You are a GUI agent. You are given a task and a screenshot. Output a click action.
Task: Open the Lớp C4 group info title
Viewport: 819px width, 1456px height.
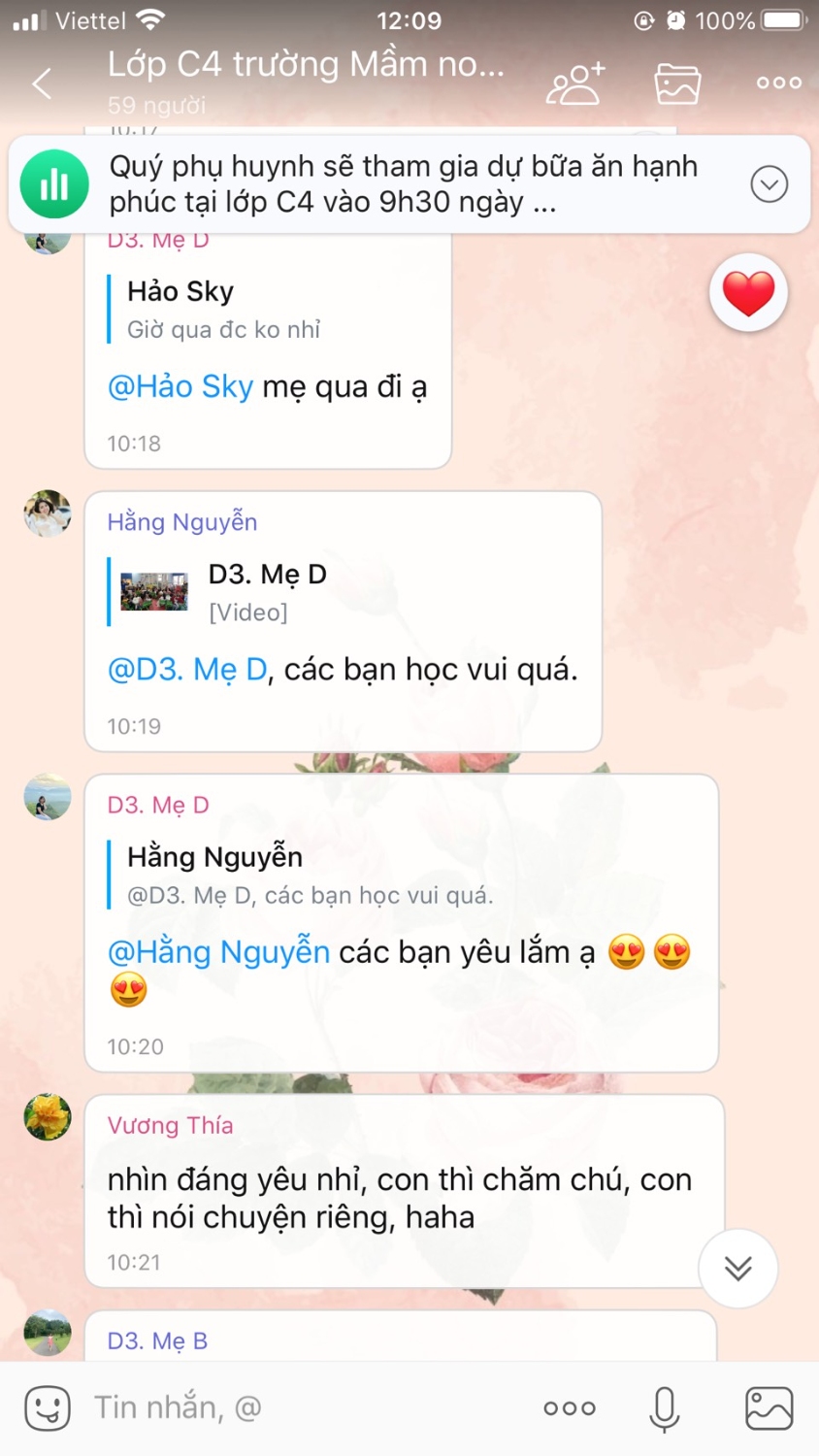pos(306,66)
